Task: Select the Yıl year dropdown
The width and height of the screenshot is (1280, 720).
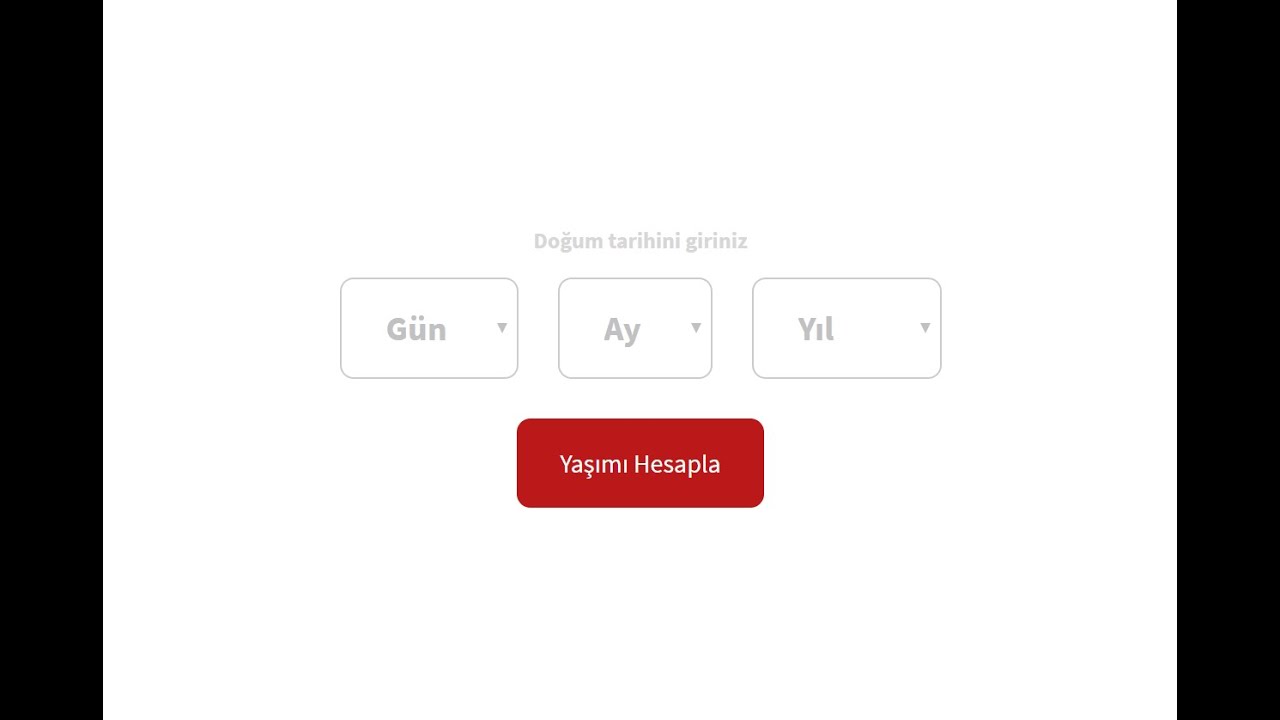Action: pyautogui.click(x=846, y=328)
